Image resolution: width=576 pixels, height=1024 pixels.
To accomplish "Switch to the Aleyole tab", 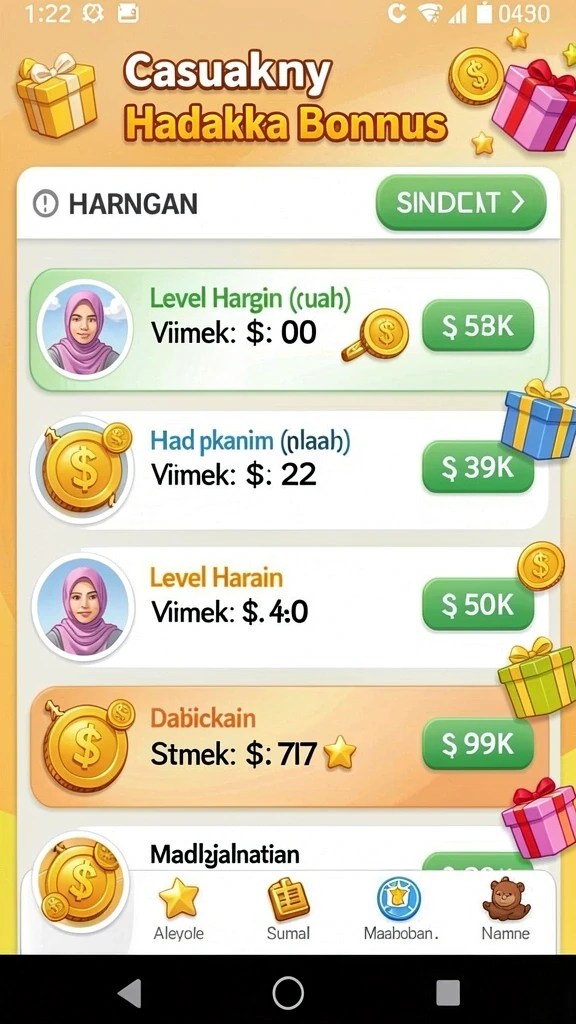I will point(178,910).
